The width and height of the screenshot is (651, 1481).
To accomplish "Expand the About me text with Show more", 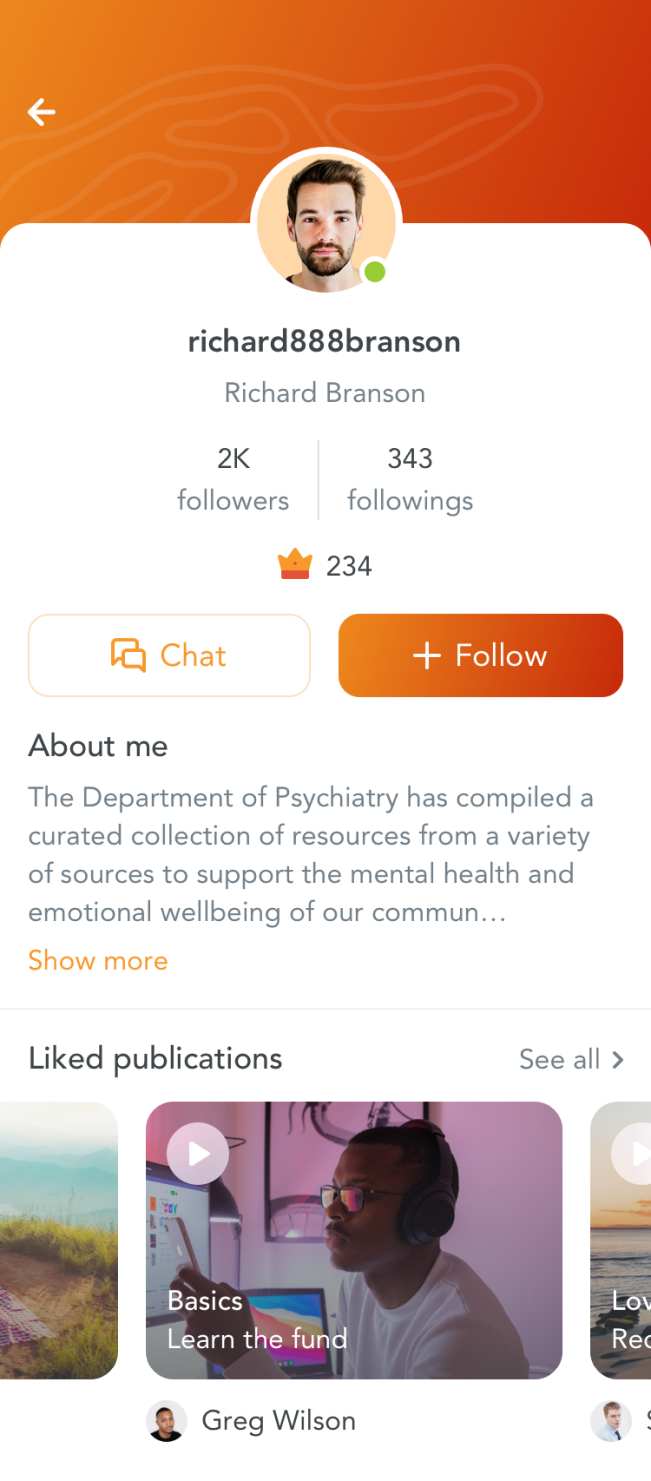I will (x=98, y=960).
